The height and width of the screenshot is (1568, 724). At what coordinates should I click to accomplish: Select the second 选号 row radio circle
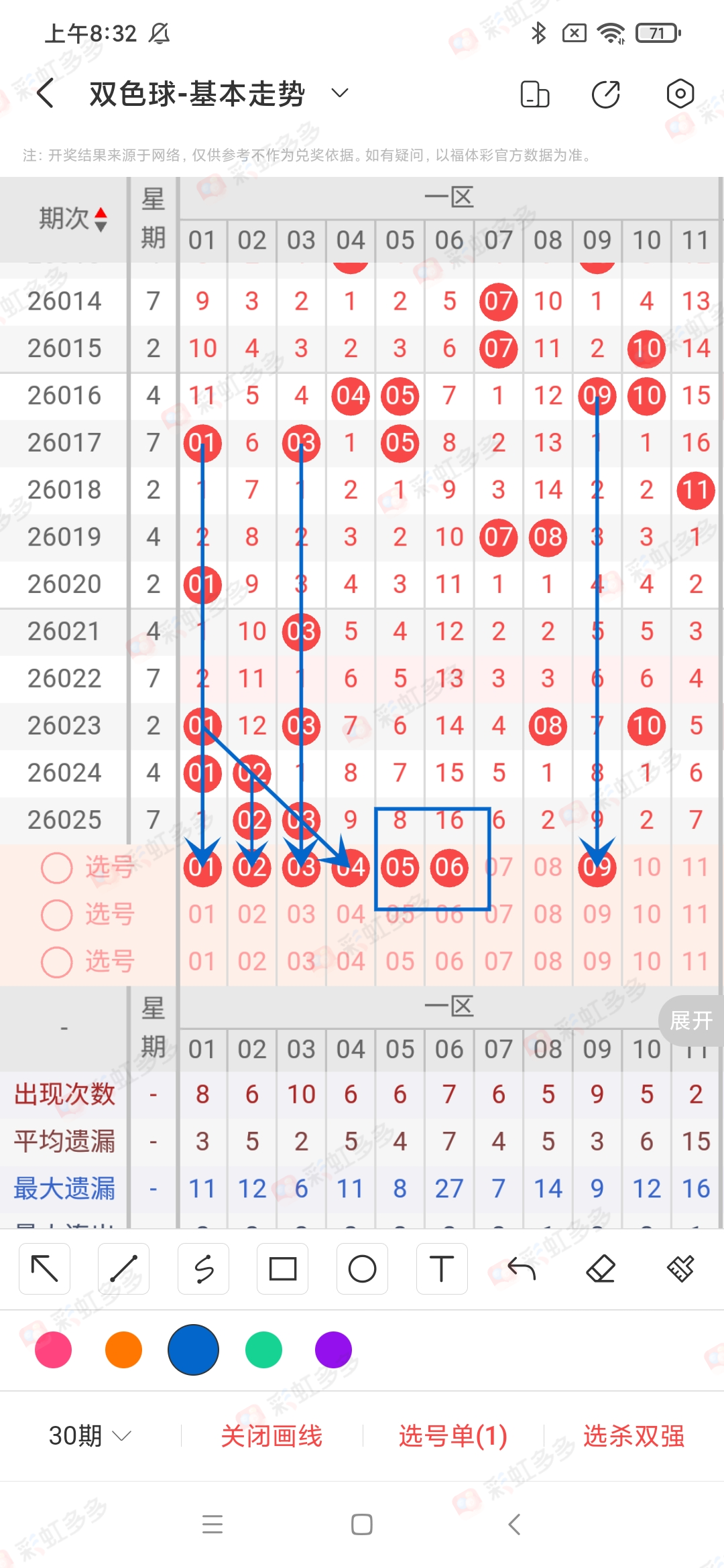pyautogui.click(x=56, y=914)
